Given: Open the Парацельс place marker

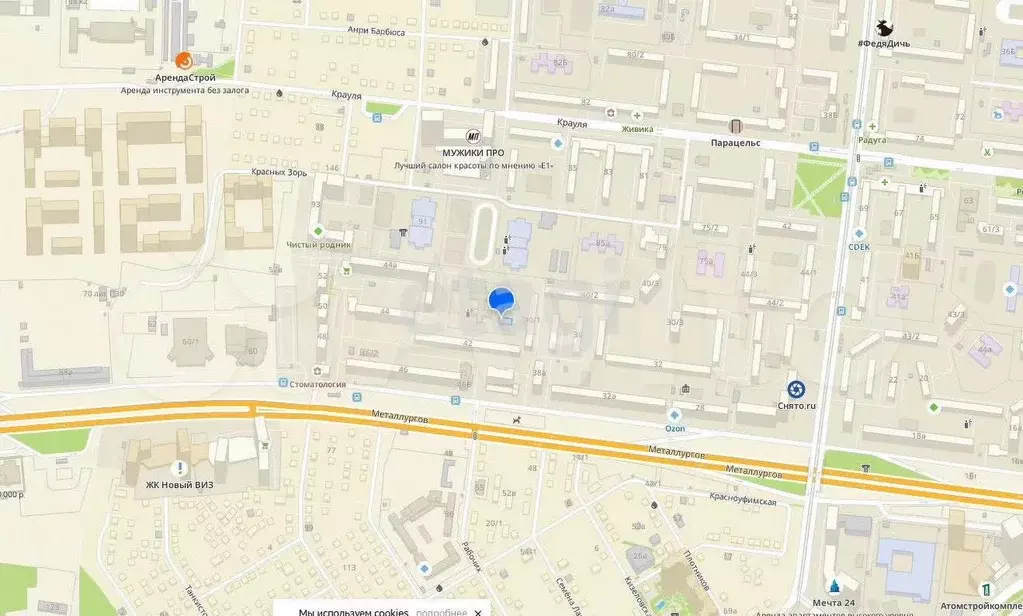Looking at the screenshot, I should (737, 127).
